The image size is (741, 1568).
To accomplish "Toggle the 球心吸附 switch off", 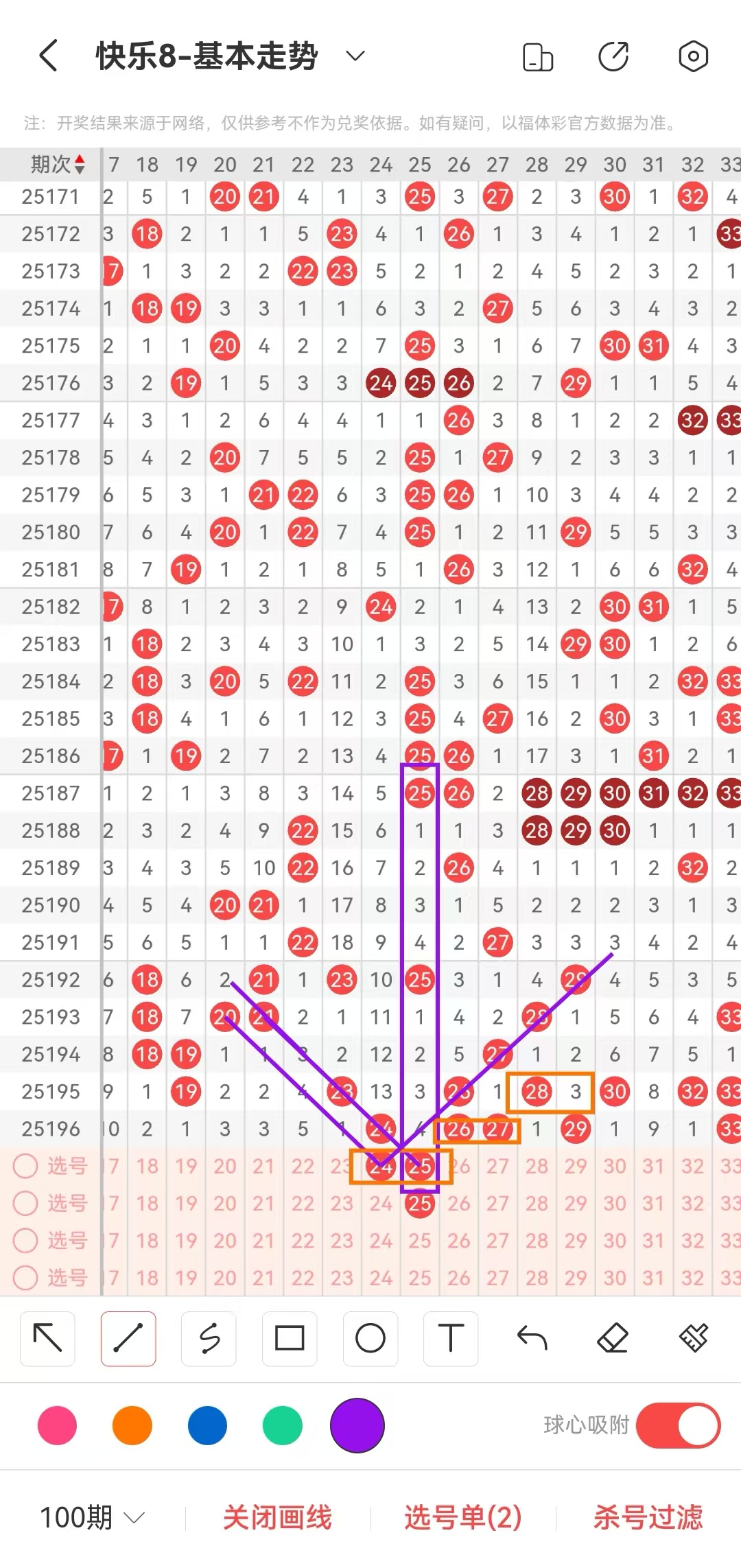I will [x=678, y=1425].
